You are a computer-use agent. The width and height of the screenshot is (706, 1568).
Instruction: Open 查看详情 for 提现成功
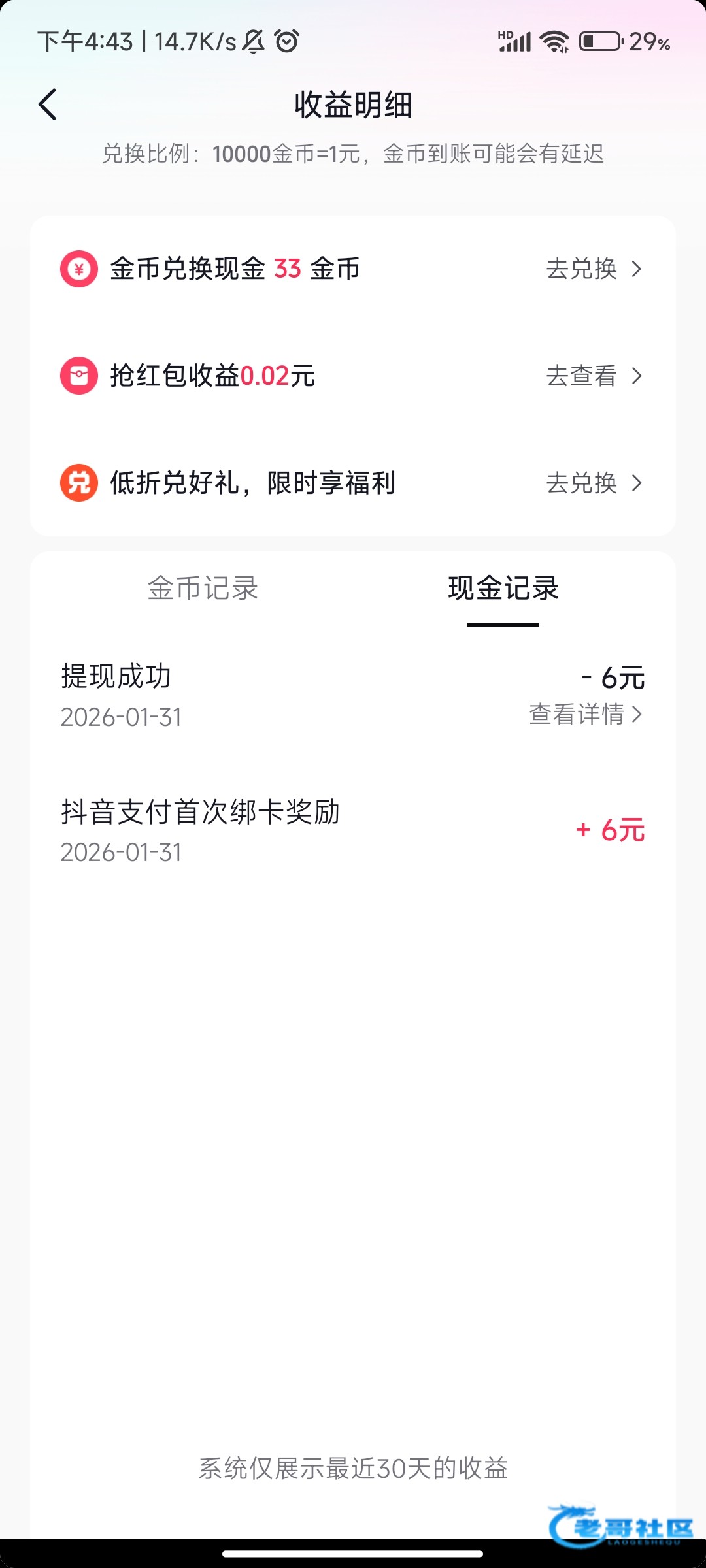pyautogui.click(x=585, y=715)
